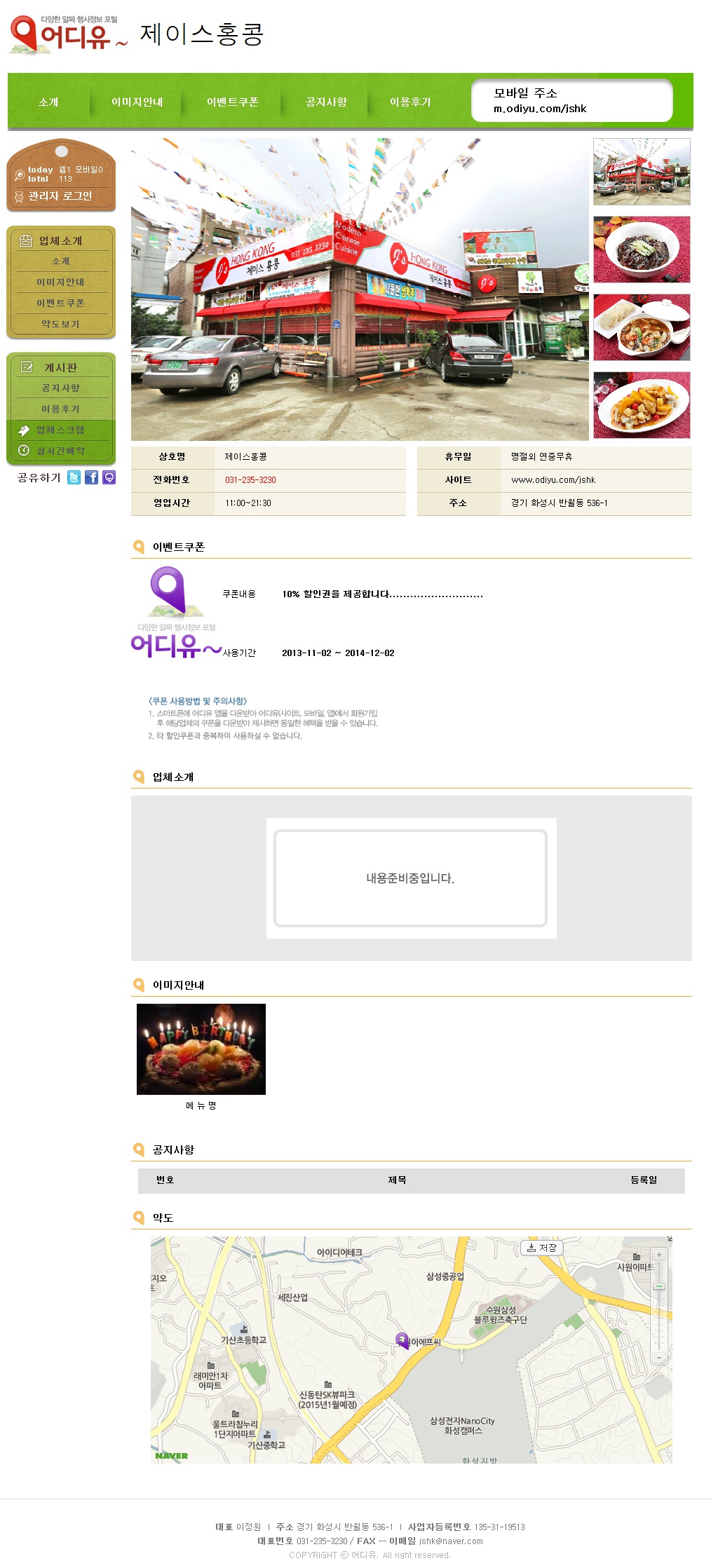Tap the 저장 button on the map
This screenshot has height=1568, width=711.
coord(541,1248)
